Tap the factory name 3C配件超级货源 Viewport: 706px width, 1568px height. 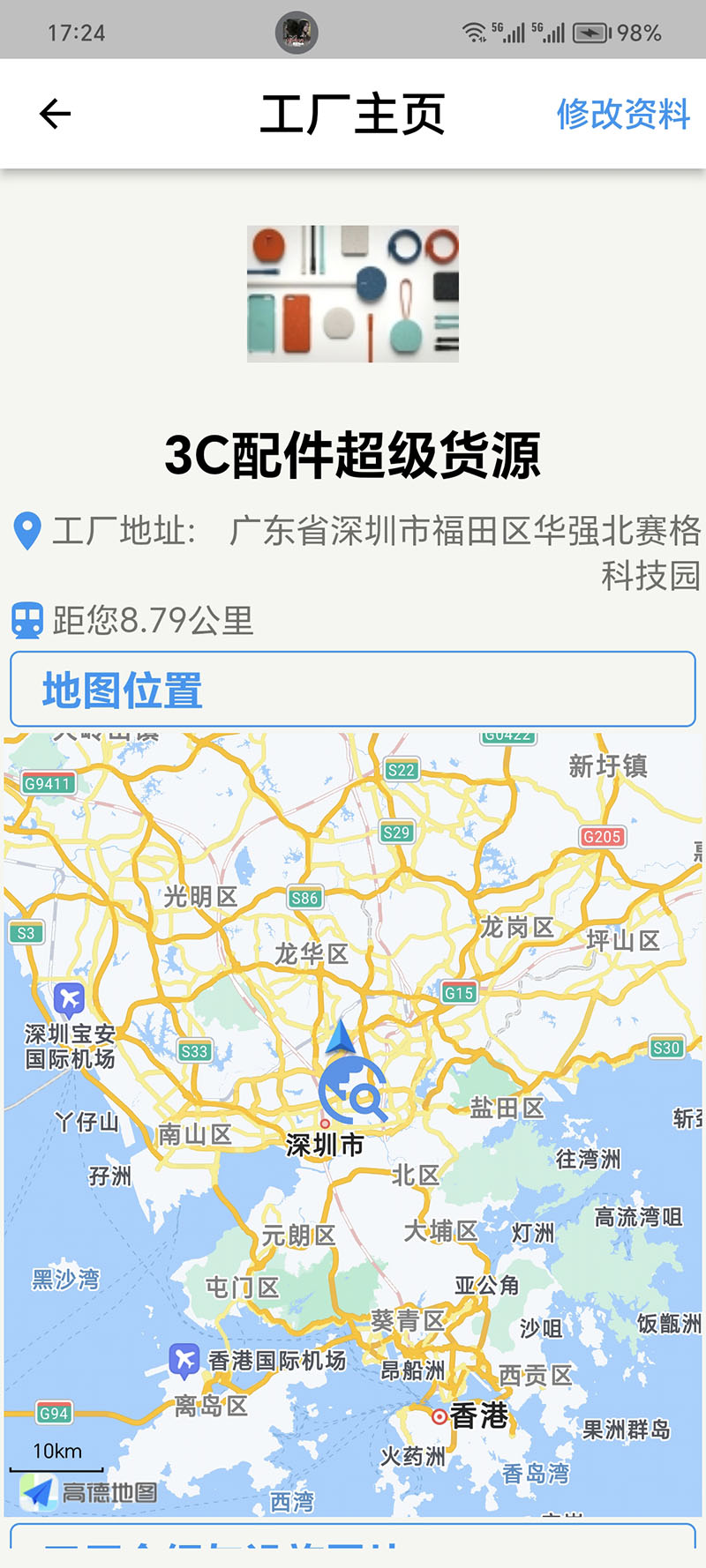point(353,453)
